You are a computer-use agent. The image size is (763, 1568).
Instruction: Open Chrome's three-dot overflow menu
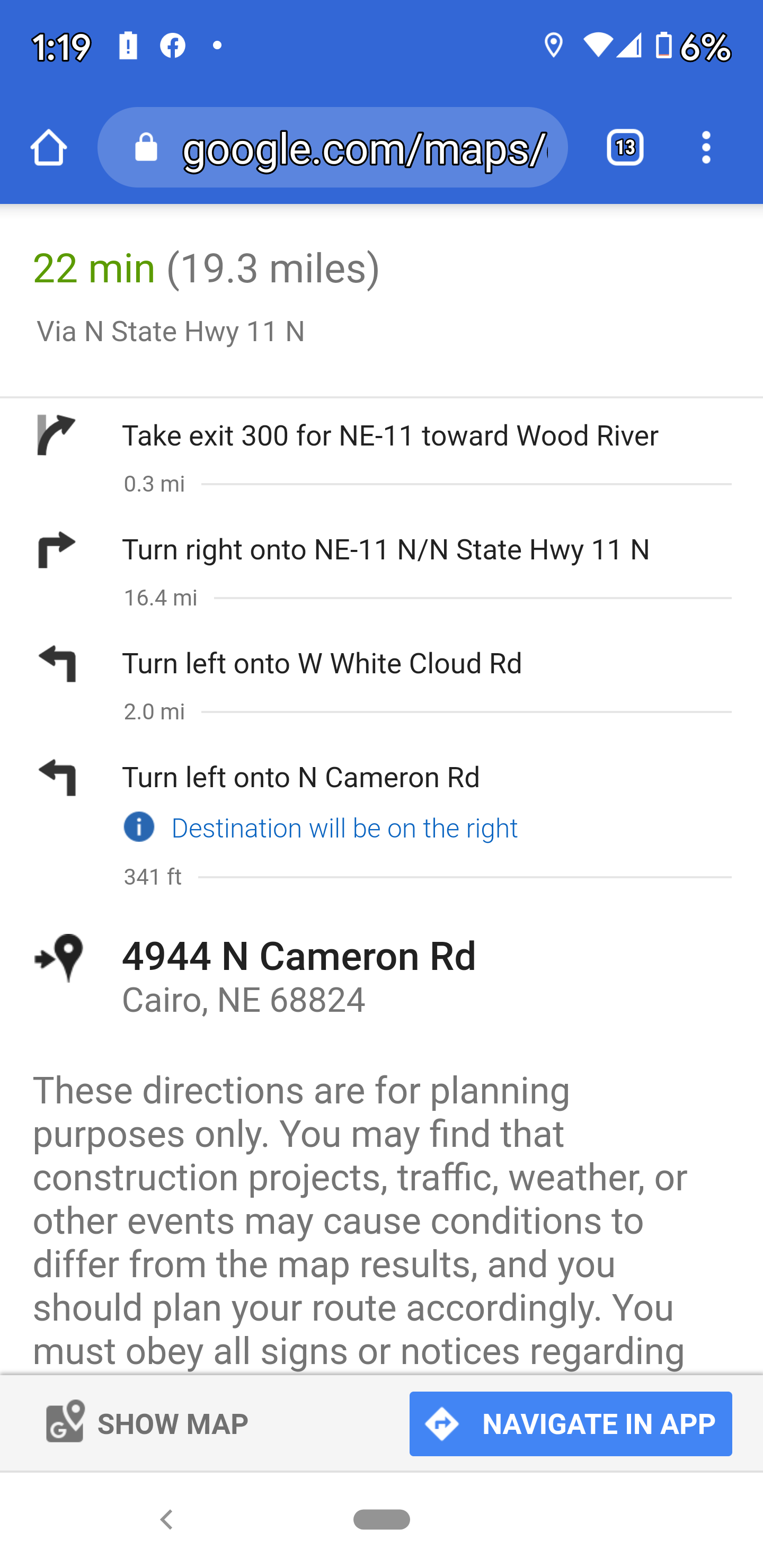tap(706, 147)
